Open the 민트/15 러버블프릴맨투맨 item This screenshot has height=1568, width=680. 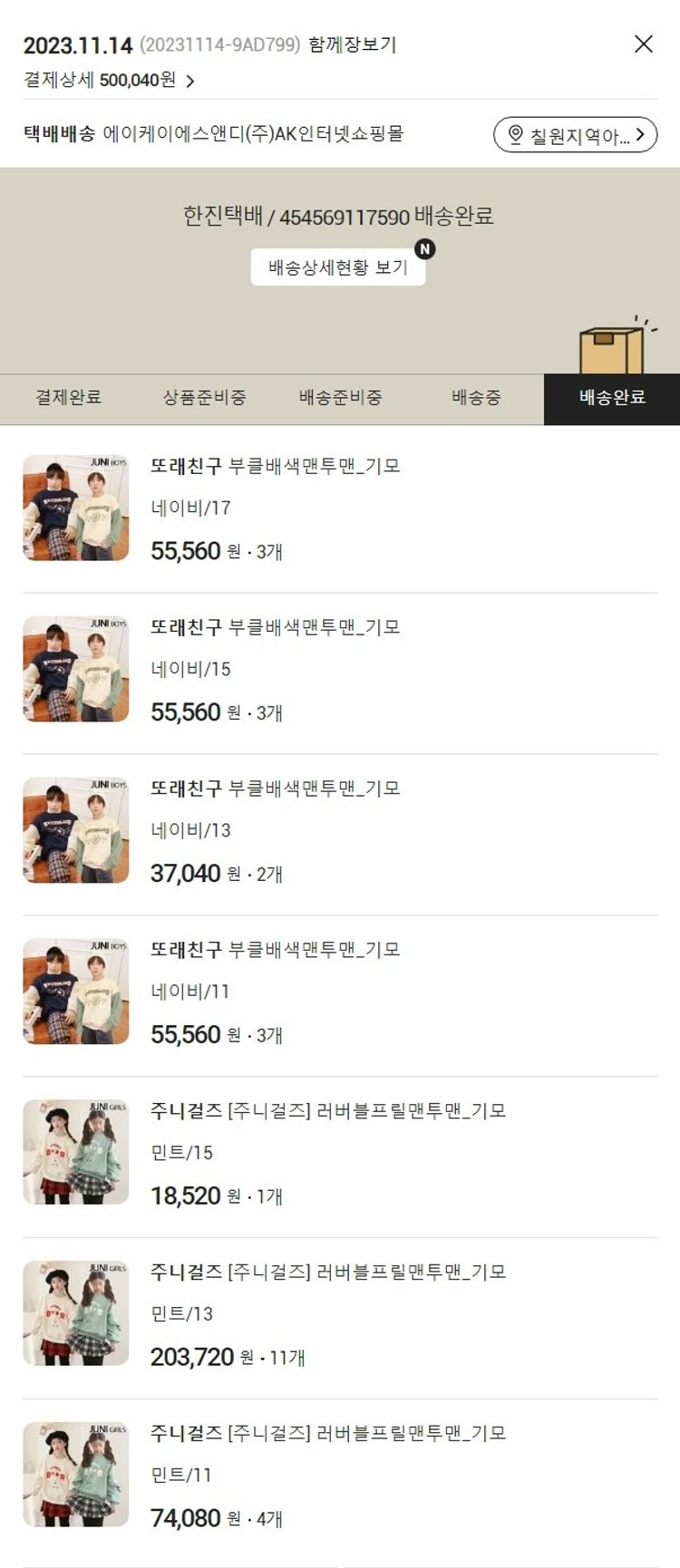[x=326, y=1111]
